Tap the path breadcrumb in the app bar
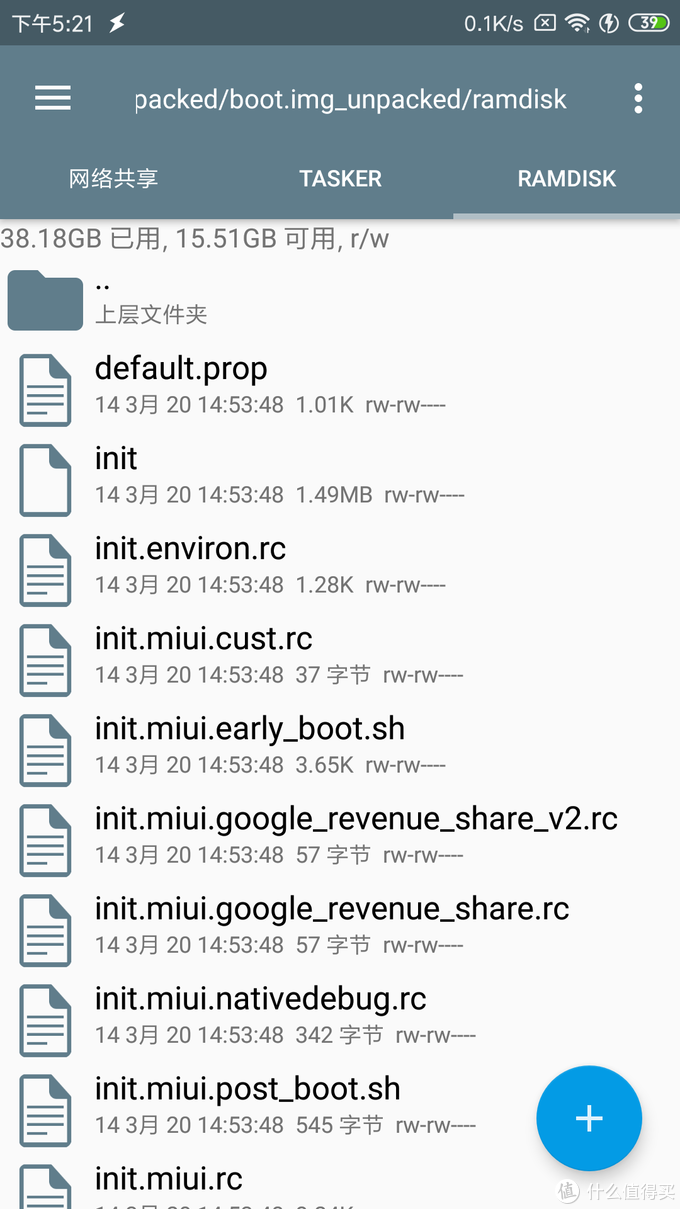This screenshot has width=680, height=1209. tap(351, 99)
